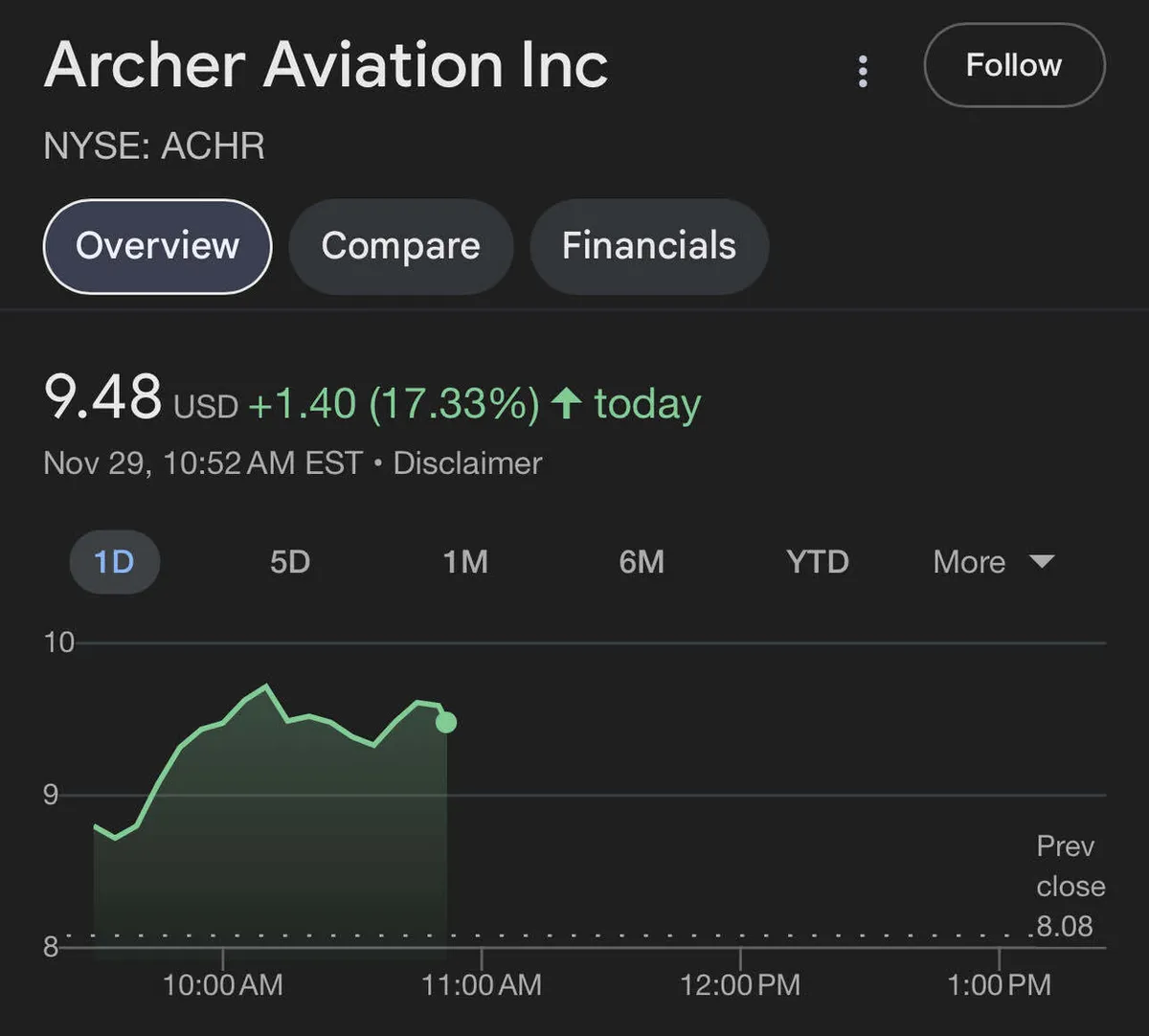
Task: Switch chart to 1M range
Action: 465,562
